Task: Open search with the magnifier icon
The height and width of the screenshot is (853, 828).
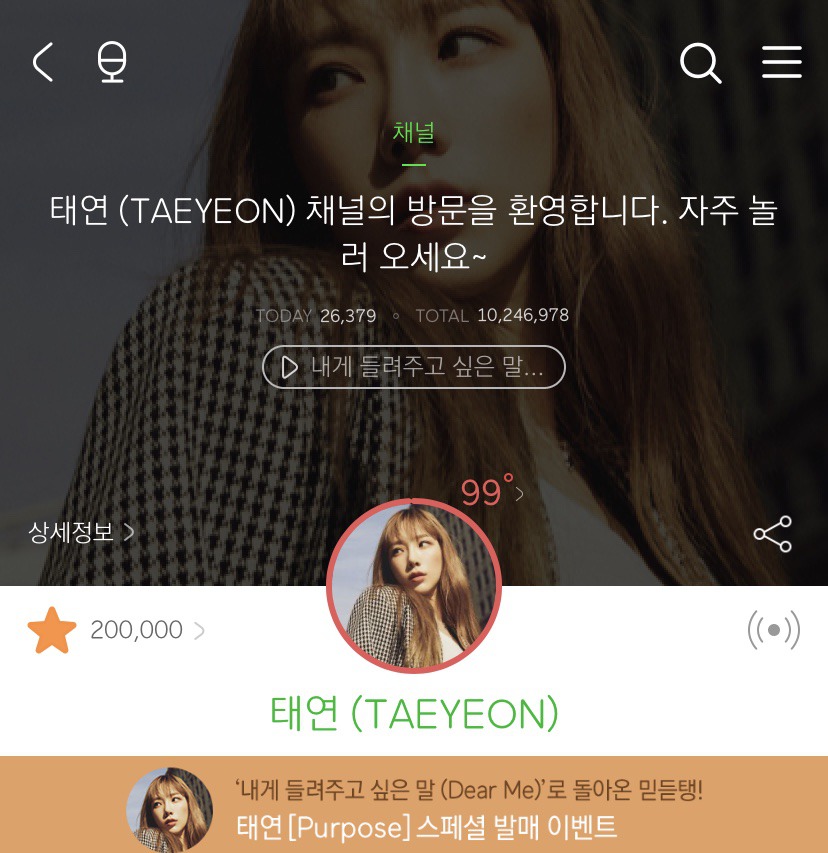Action: tap(700, 63)
